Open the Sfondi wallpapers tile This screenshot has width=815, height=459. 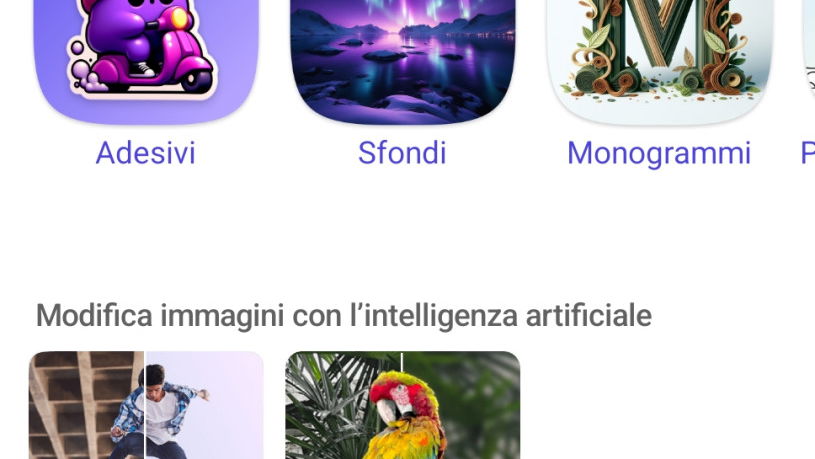point(402,60)
